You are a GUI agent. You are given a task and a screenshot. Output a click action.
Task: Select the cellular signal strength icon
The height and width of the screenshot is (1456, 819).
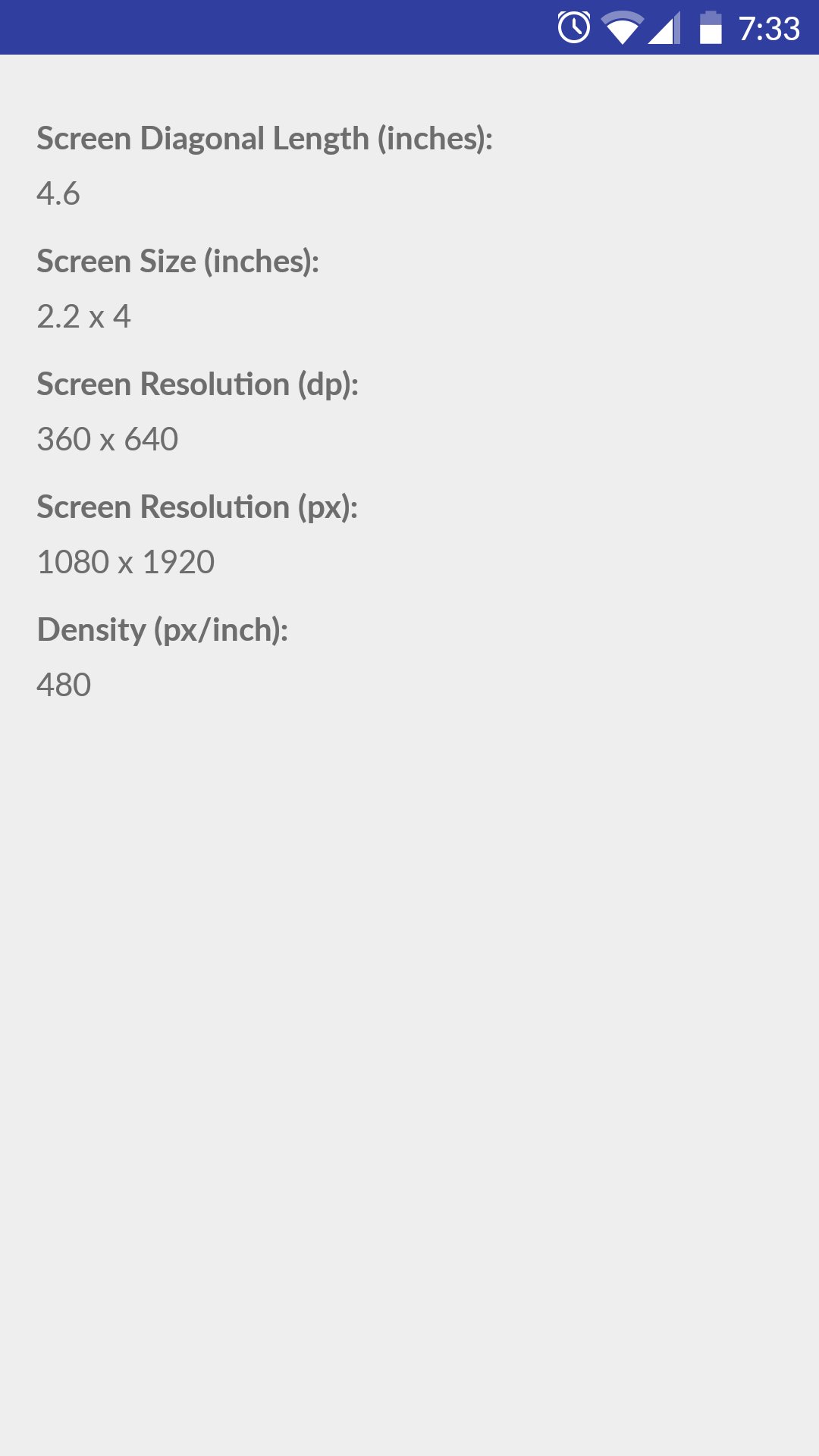(x=666, y=27)
